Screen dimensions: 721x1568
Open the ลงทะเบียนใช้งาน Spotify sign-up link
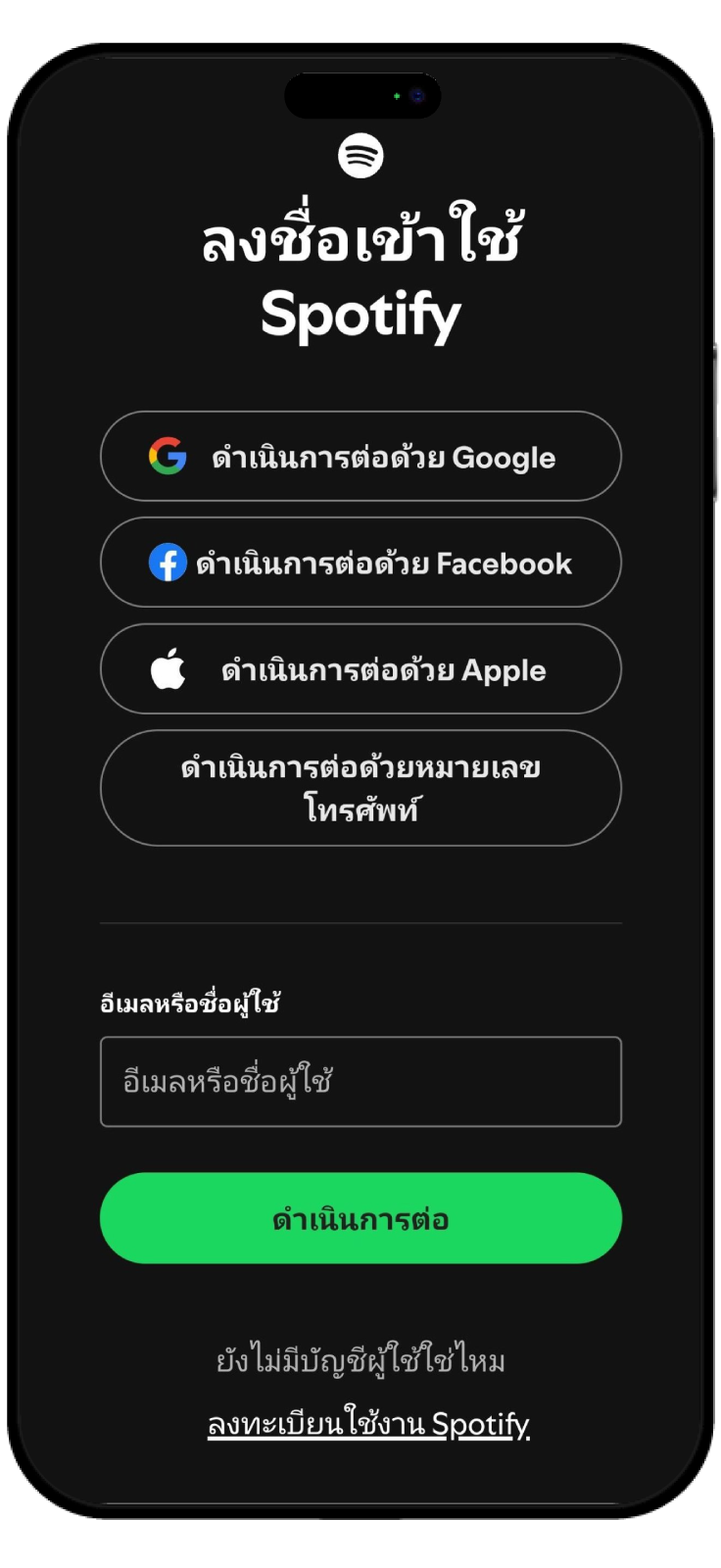(368, 1424)
